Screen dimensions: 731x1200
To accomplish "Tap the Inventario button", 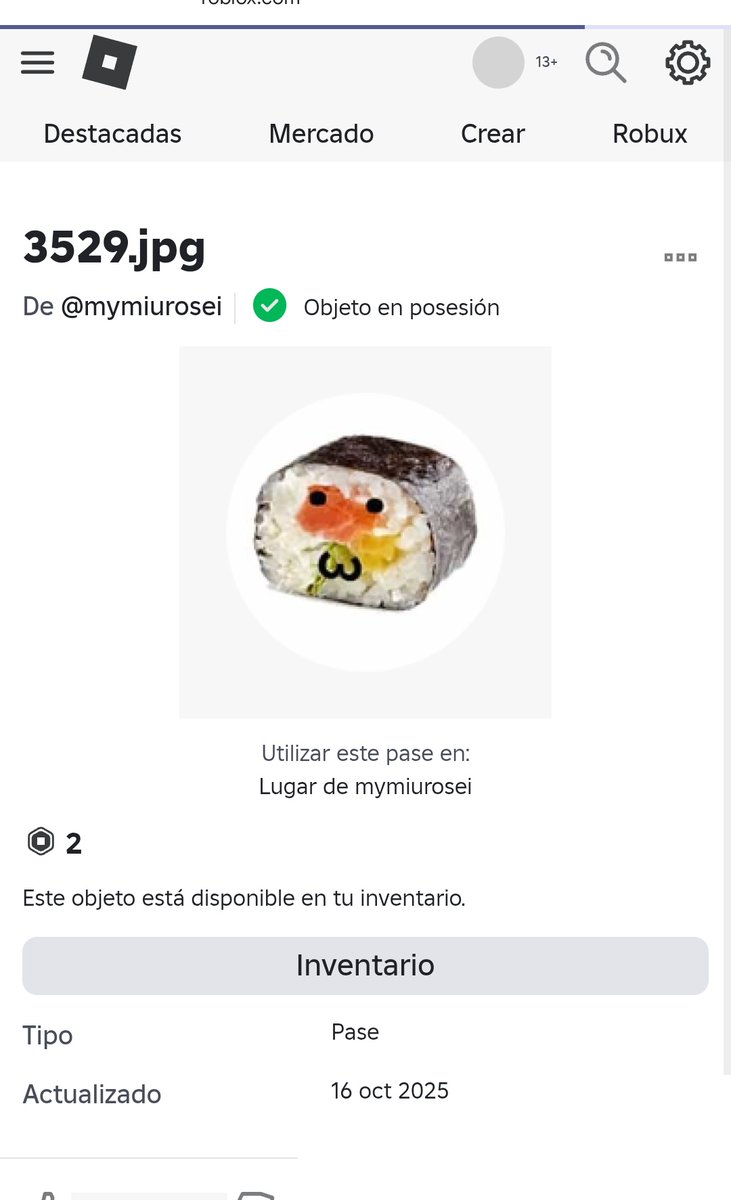I will [365, 966].
